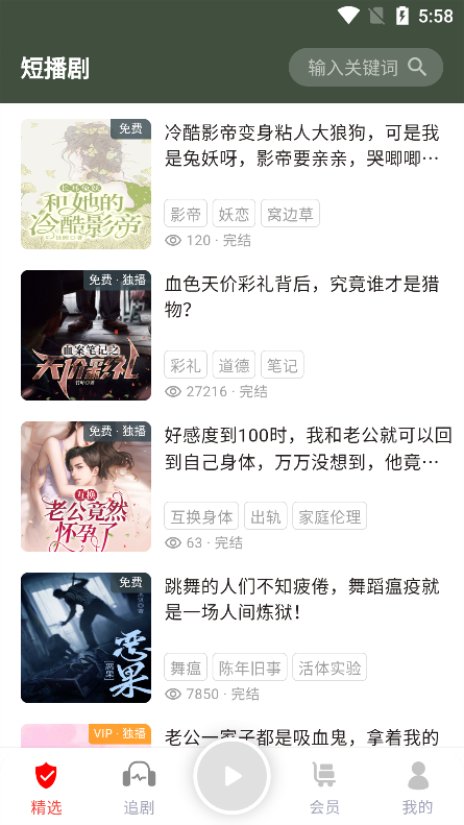The width and height of the screenshot is (464, 825).
Task: Open the 和她的冷酷影帝 drama cover
Action: 86,184
